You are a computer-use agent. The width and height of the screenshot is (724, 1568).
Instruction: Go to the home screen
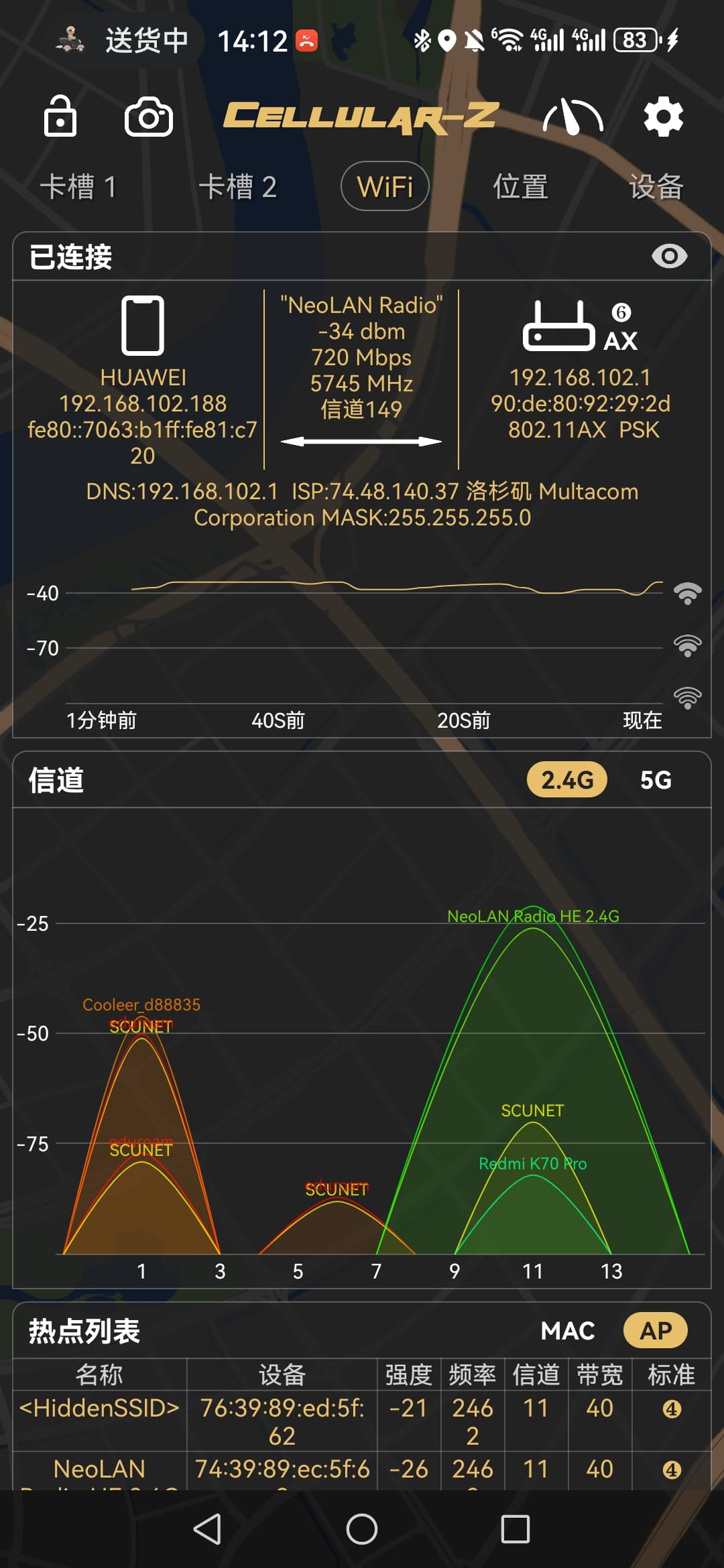click(x=362, y=1529)
